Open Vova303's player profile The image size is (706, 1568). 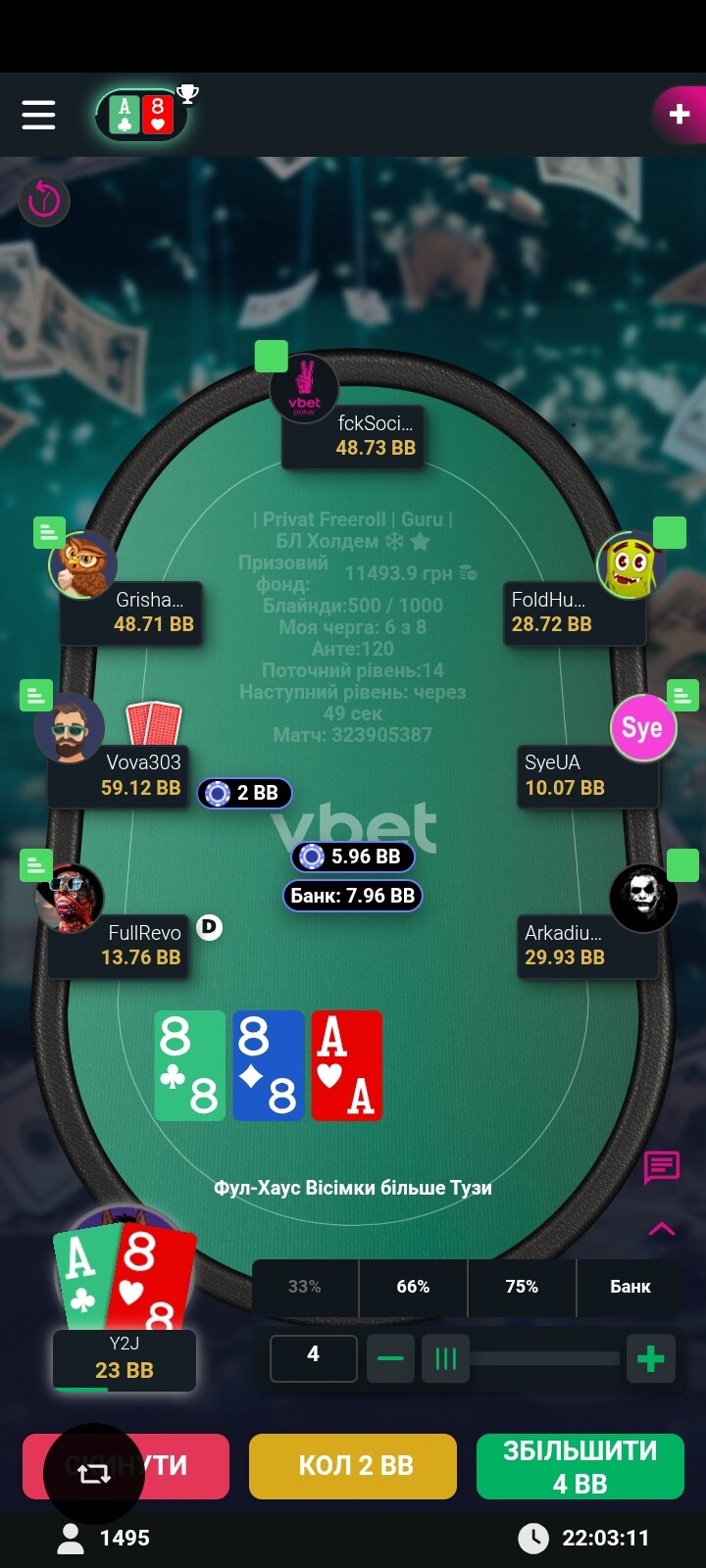(70, 729)
